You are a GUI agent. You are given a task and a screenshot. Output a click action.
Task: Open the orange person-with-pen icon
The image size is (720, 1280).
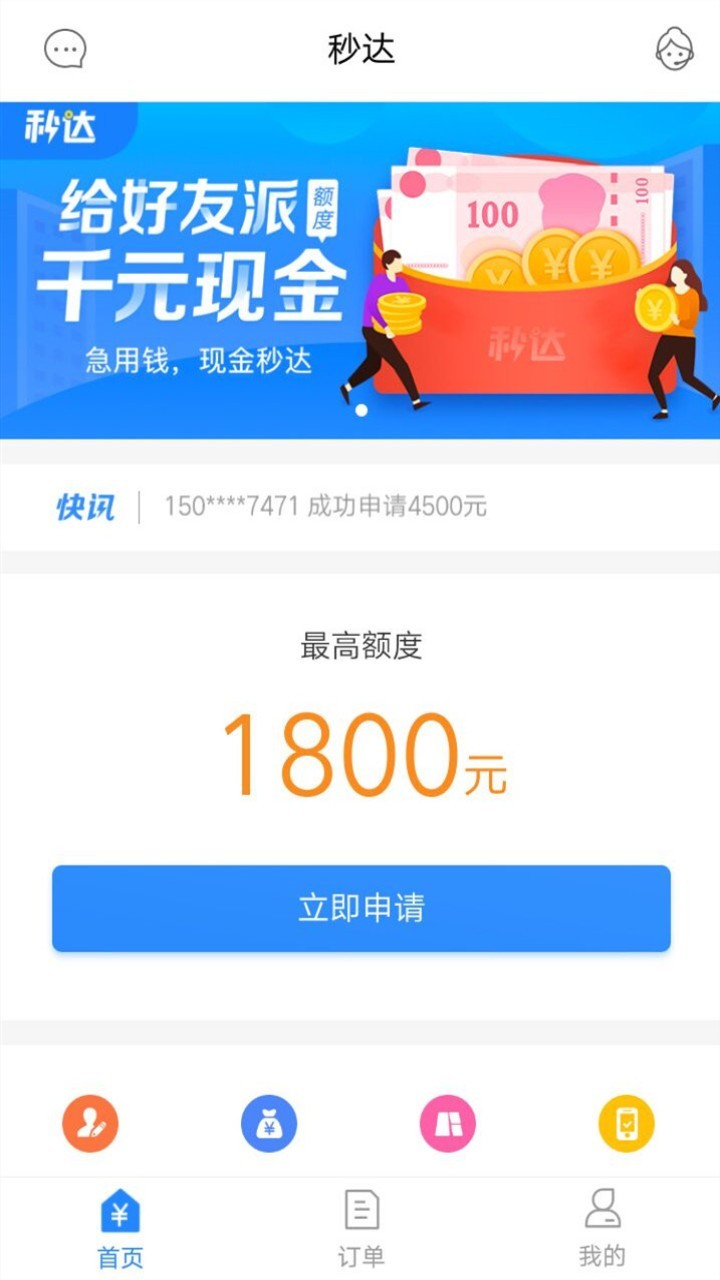(91, 1123)
